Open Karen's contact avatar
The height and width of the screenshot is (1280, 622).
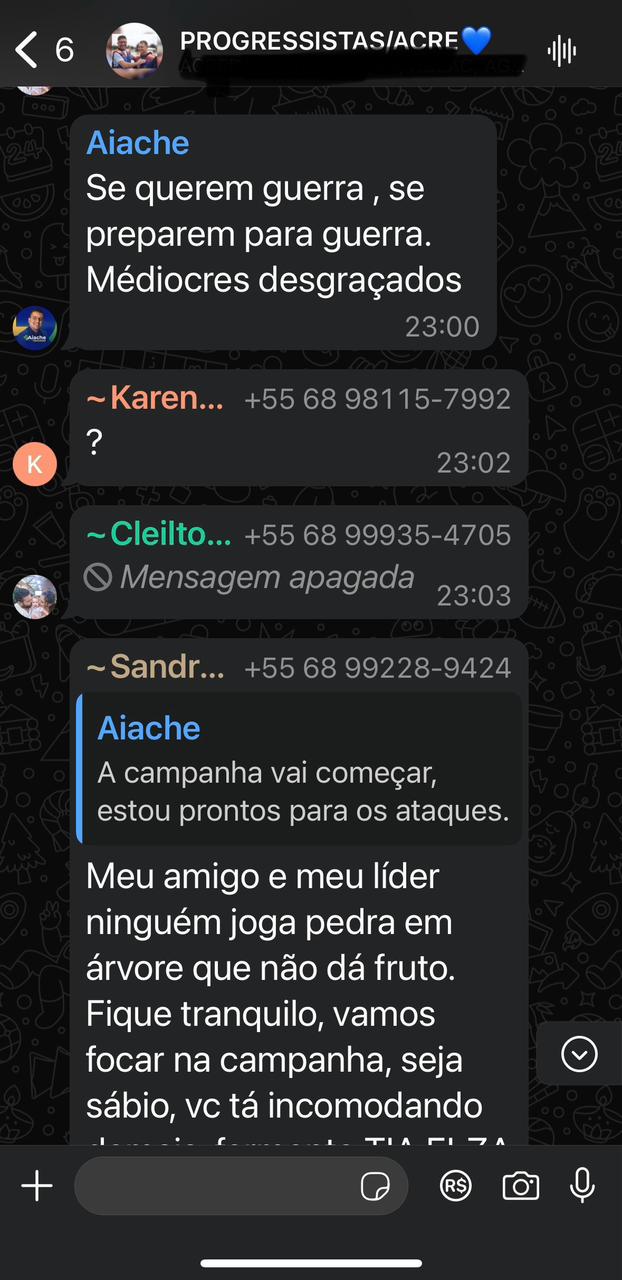tap(34, 464)
